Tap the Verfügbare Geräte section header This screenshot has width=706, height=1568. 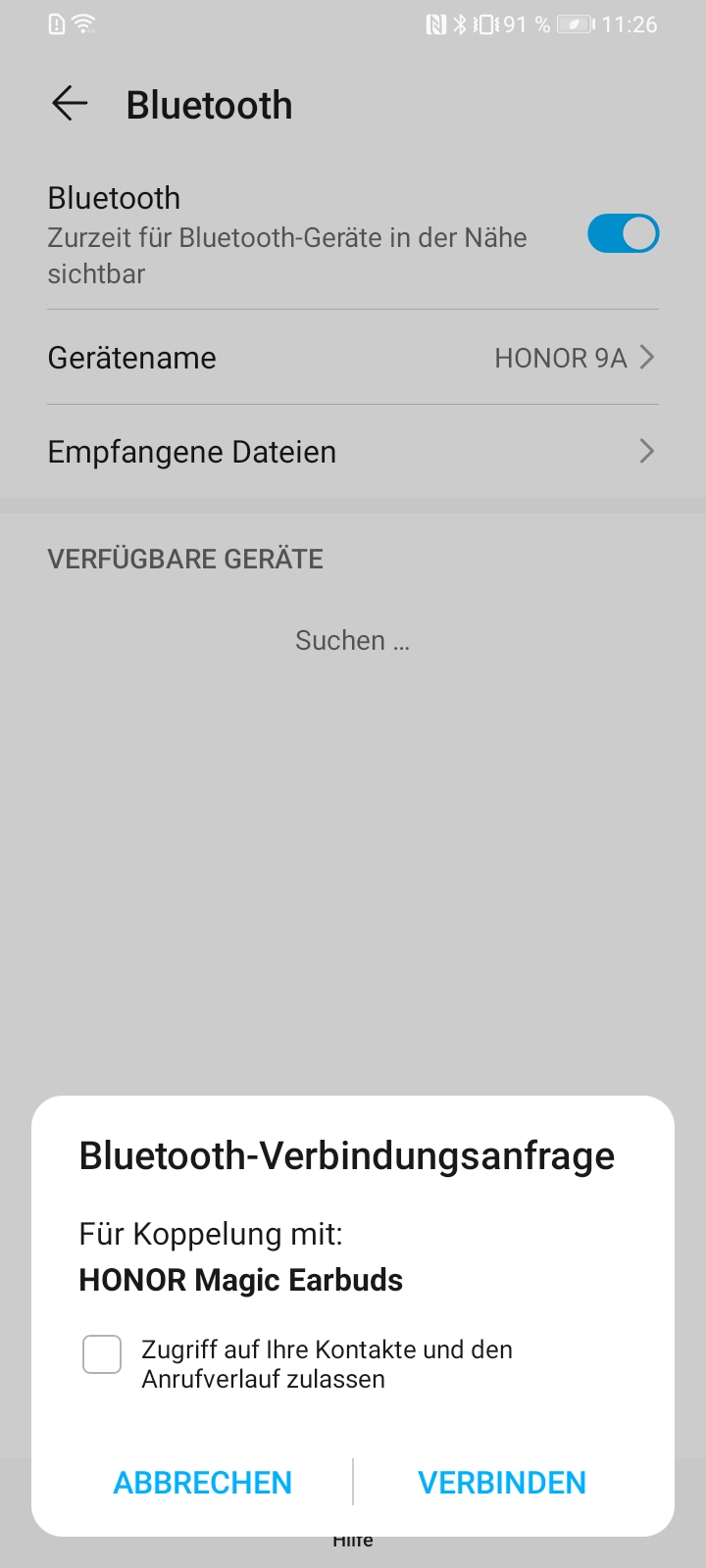pos(185,559)
